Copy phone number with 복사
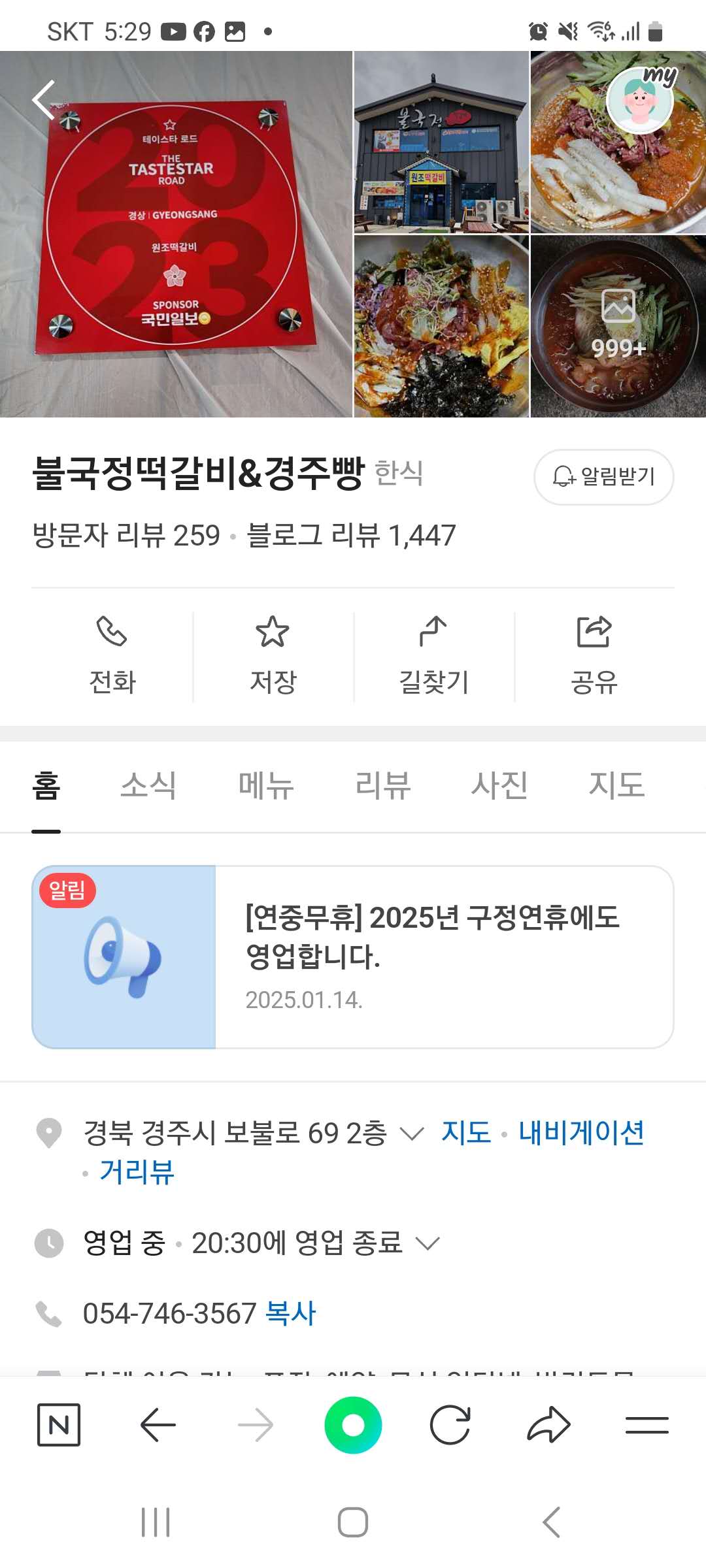Image resolution: width=706 pixels, height=1568 pixels. tap(291, 1313)
